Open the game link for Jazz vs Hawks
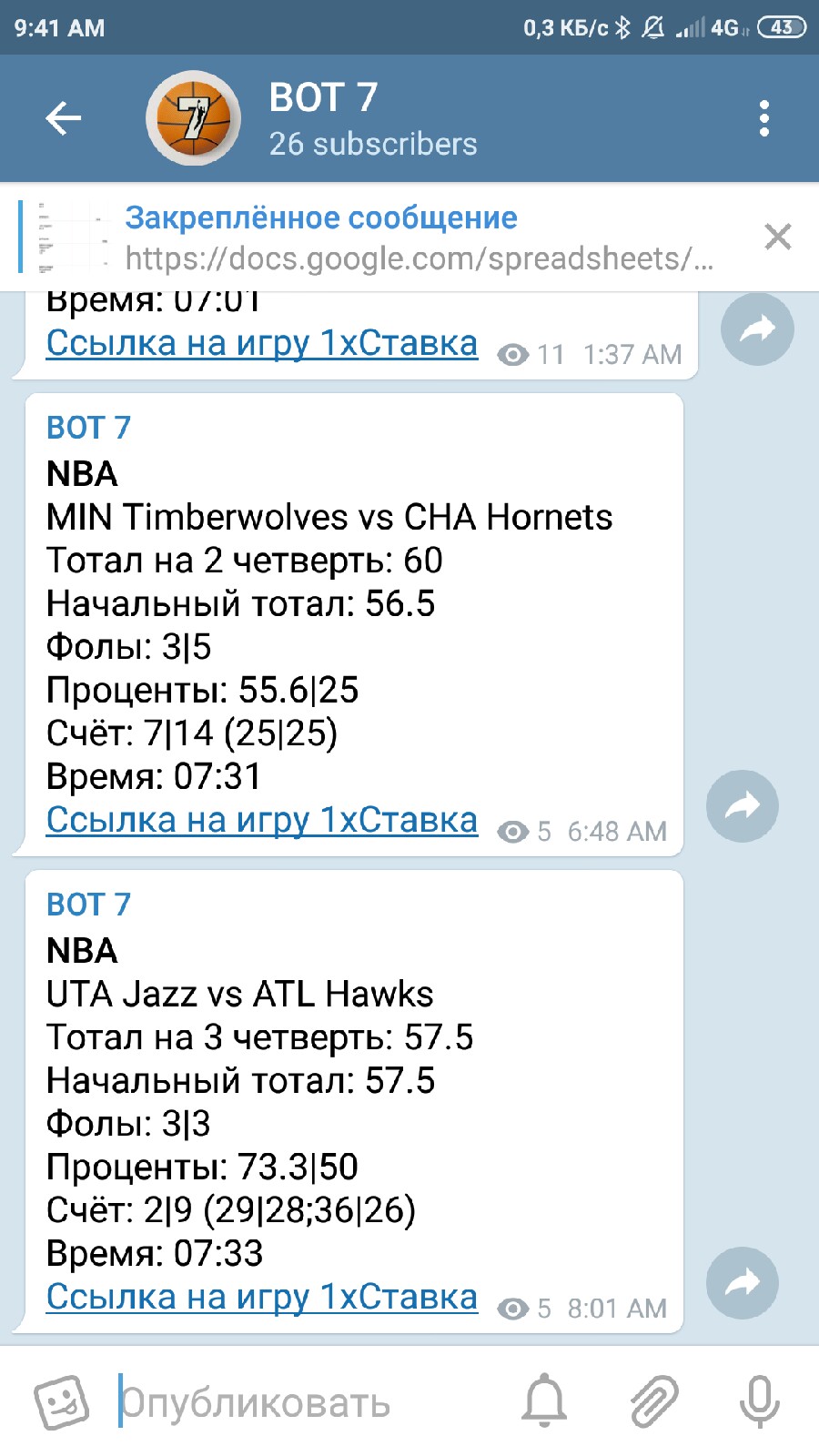This screenshot has width=819, height=1456. click(262, 1297)
